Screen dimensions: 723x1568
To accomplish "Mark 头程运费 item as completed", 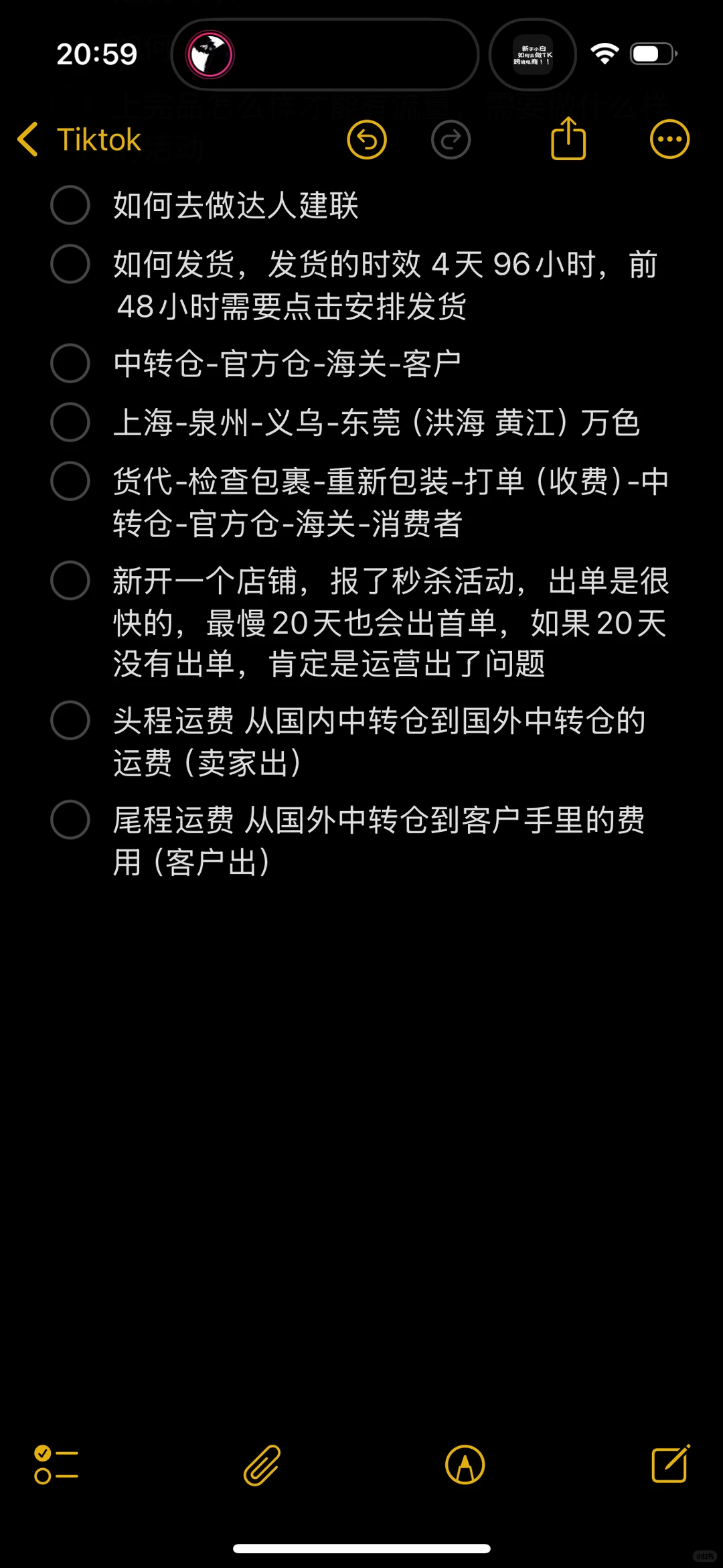I will 70,721.
